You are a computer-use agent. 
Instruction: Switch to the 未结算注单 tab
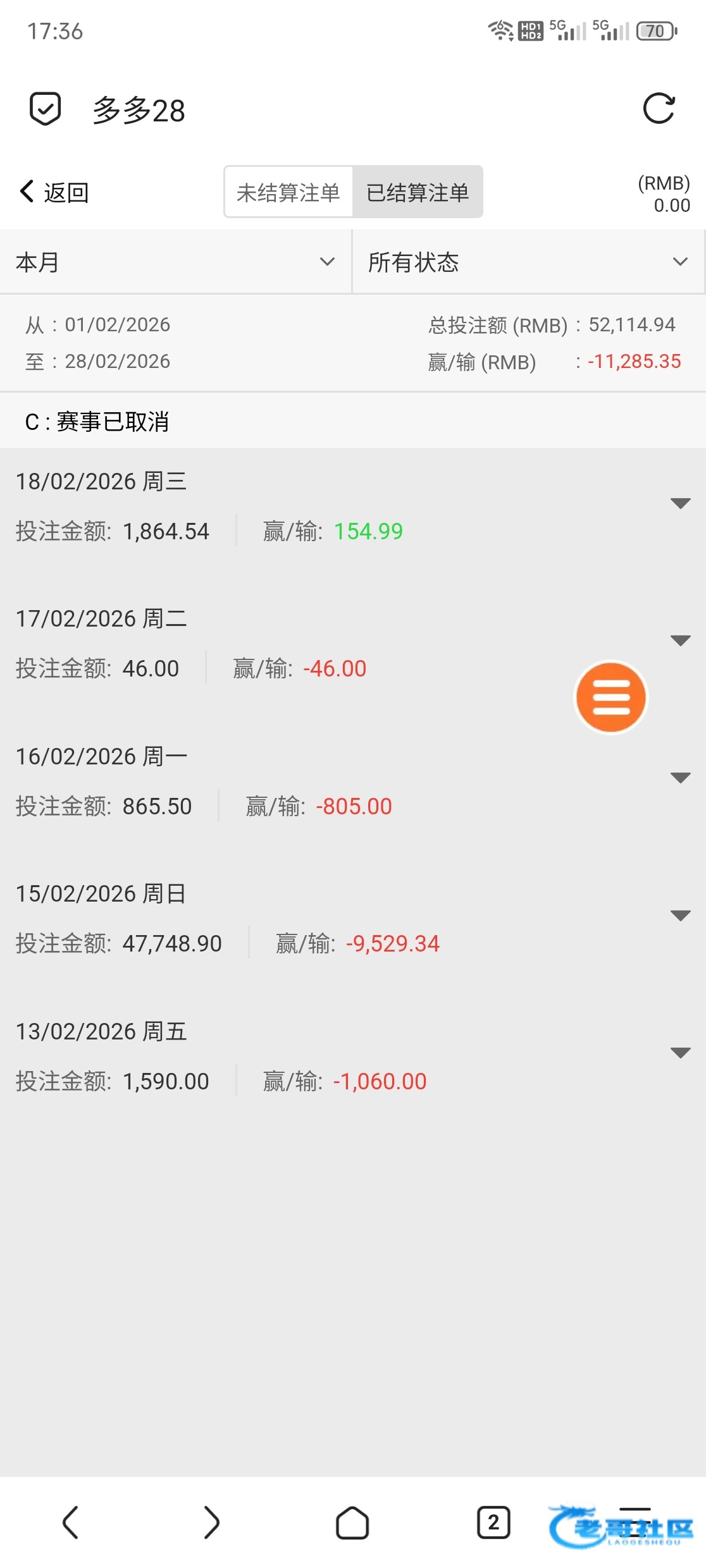pos(288,192)
